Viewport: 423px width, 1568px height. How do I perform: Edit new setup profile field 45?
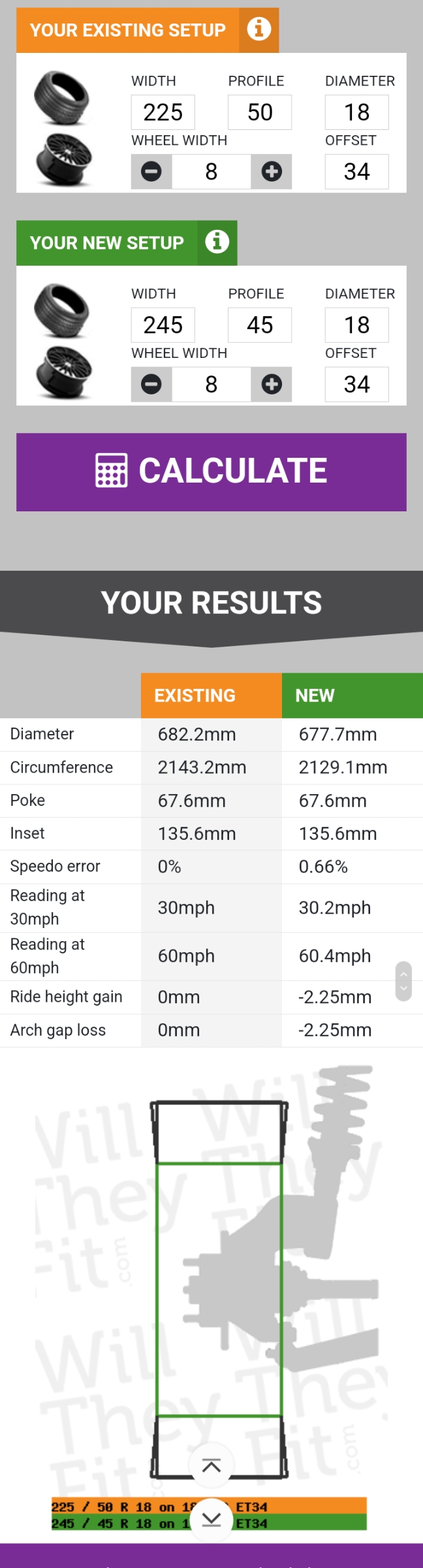[260, 325]
